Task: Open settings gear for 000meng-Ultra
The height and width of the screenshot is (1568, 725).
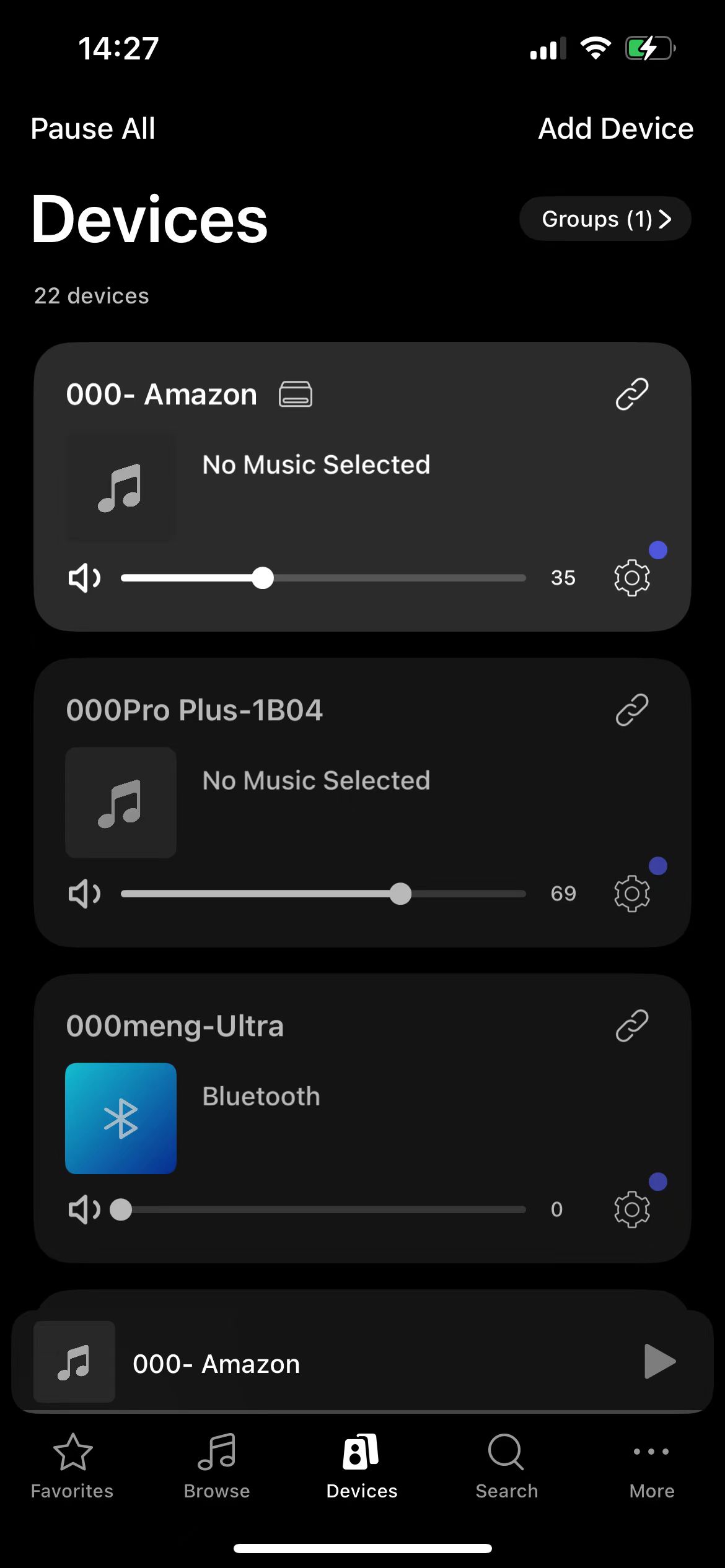Action: coord(631,1209)
